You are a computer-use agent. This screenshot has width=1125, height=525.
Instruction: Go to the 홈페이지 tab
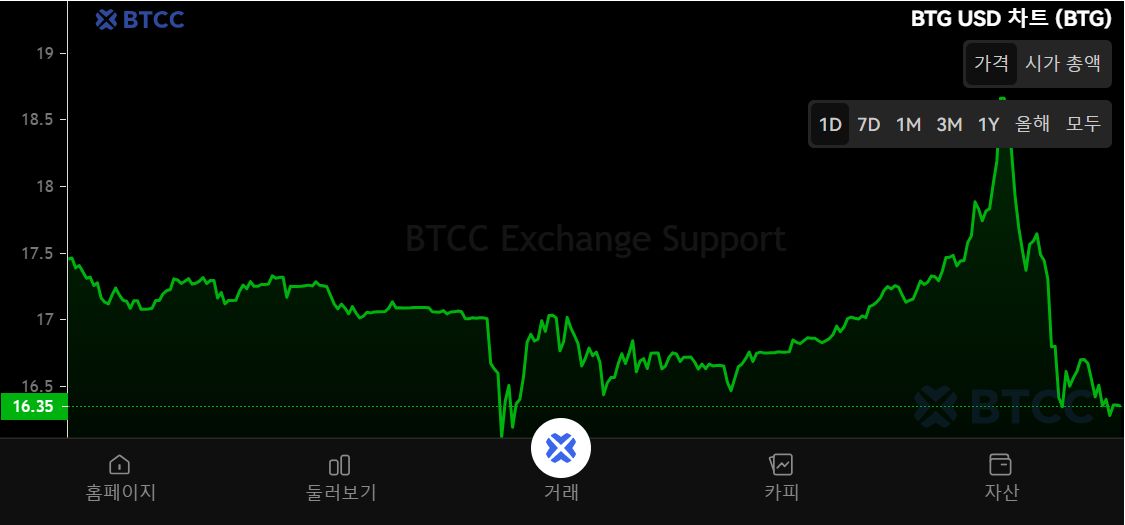pos(120,476)
